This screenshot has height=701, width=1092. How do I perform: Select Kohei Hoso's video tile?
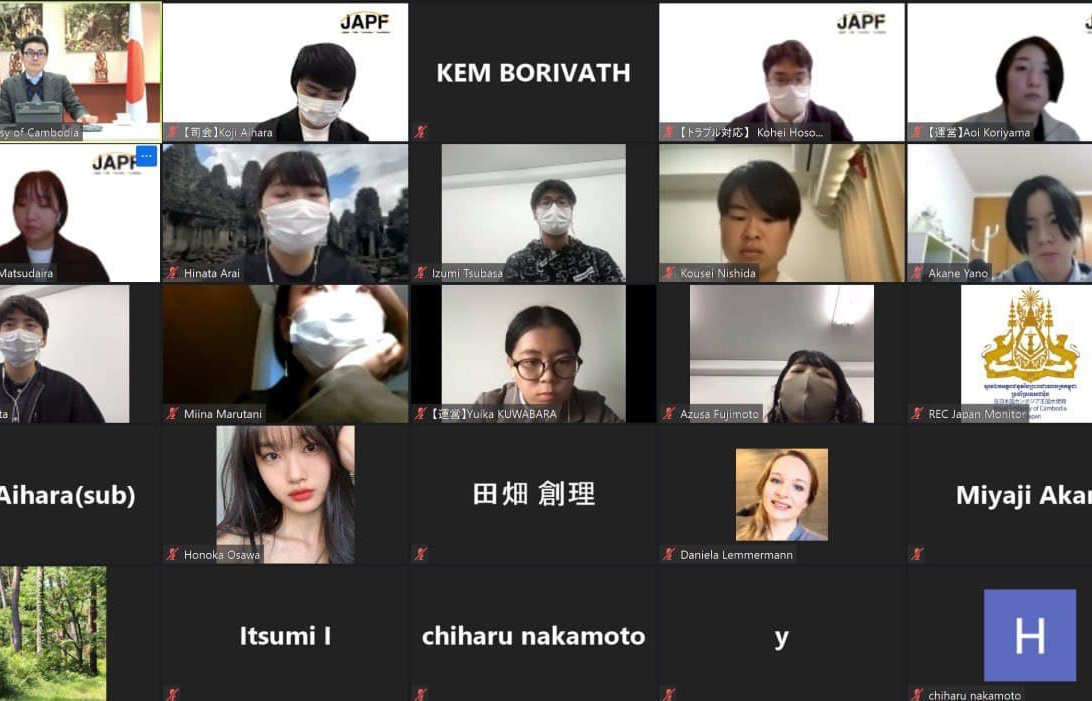pos(781,72)
